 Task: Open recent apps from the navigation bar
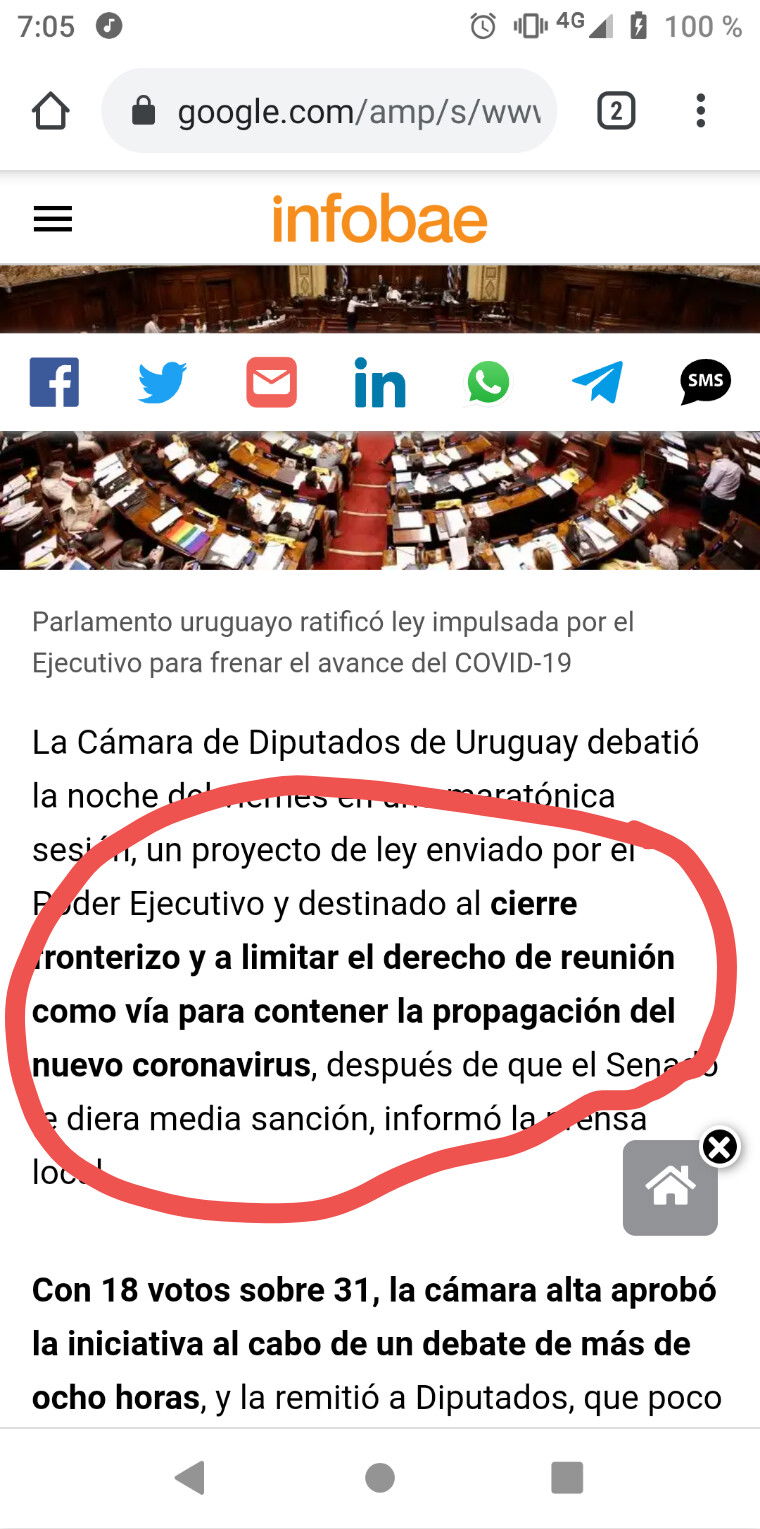(x=567, y=1477)
